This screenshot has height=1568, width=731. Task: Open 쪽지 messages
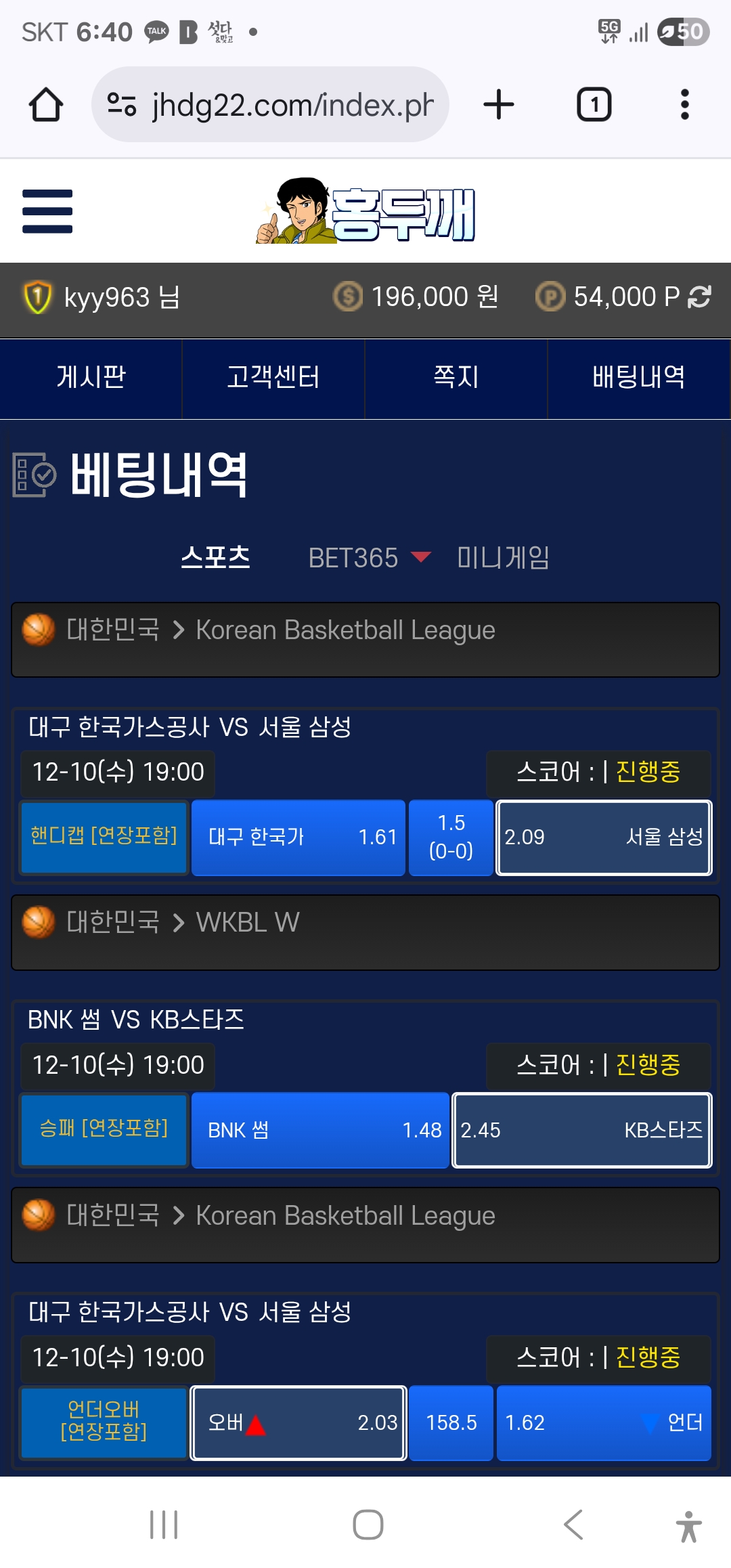click(456, 378)
